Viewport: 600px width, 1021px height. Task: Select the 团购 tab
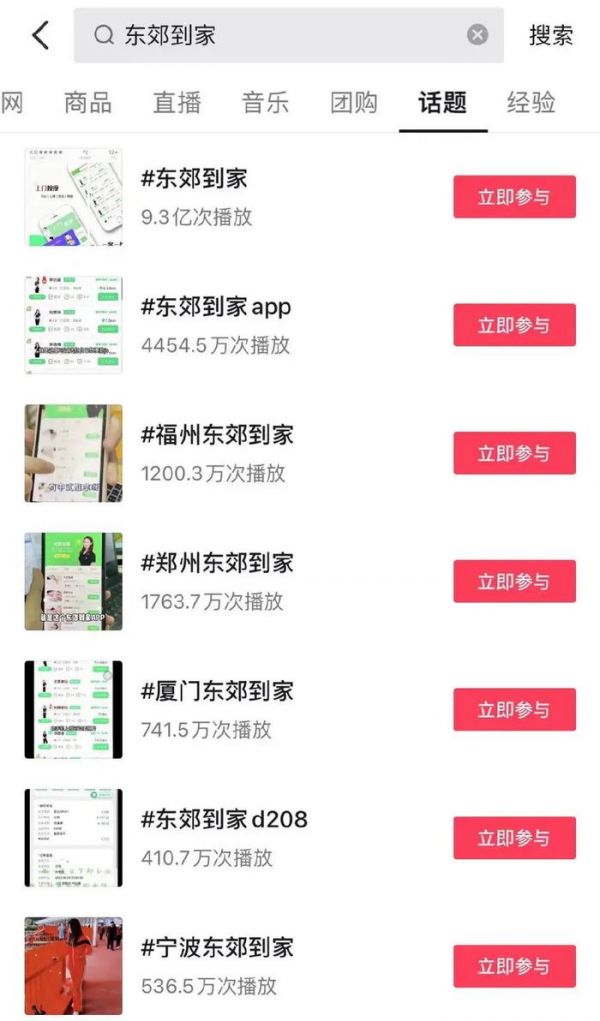coord(354,102)
